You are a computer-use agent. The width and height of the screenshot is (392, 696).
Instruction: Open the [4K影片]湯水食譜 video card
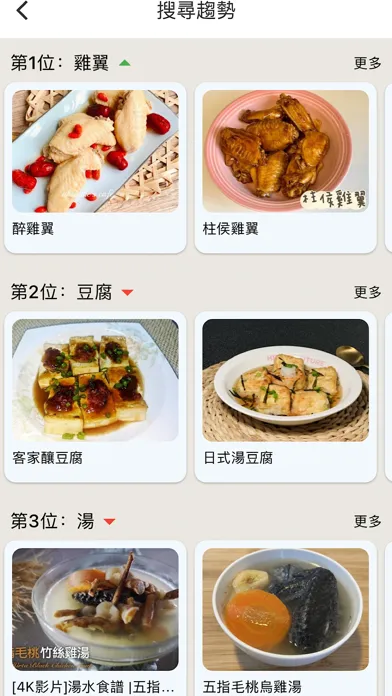(95, 618)
